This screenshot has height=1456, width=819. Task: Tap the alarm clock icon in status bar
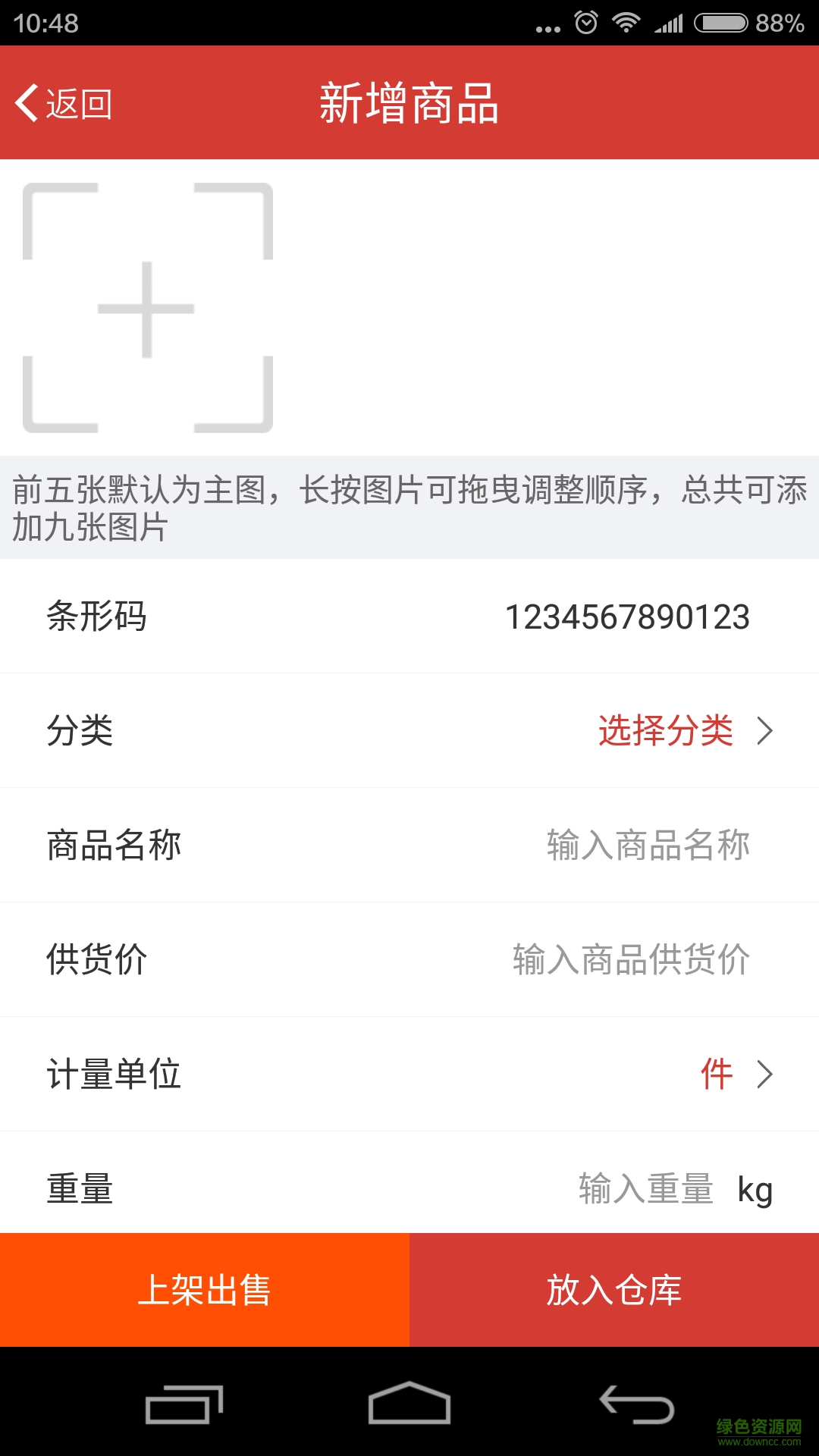click(x=584, y=22)
